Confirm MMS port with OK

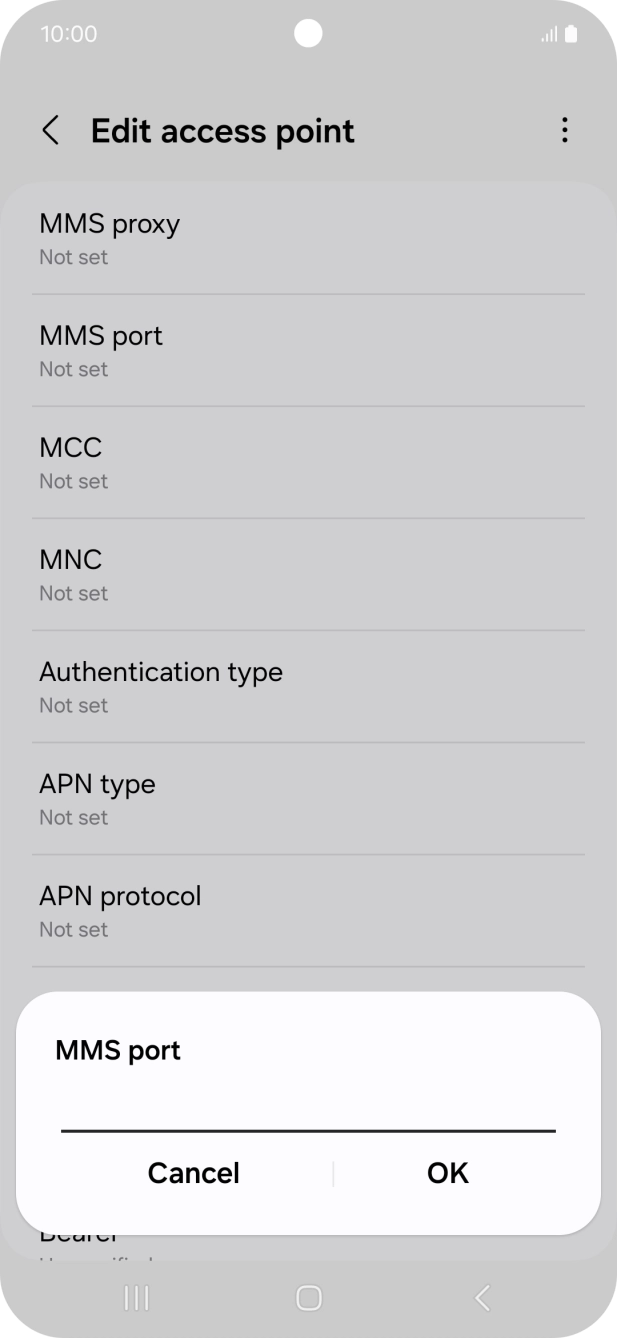coord(447,1173)
